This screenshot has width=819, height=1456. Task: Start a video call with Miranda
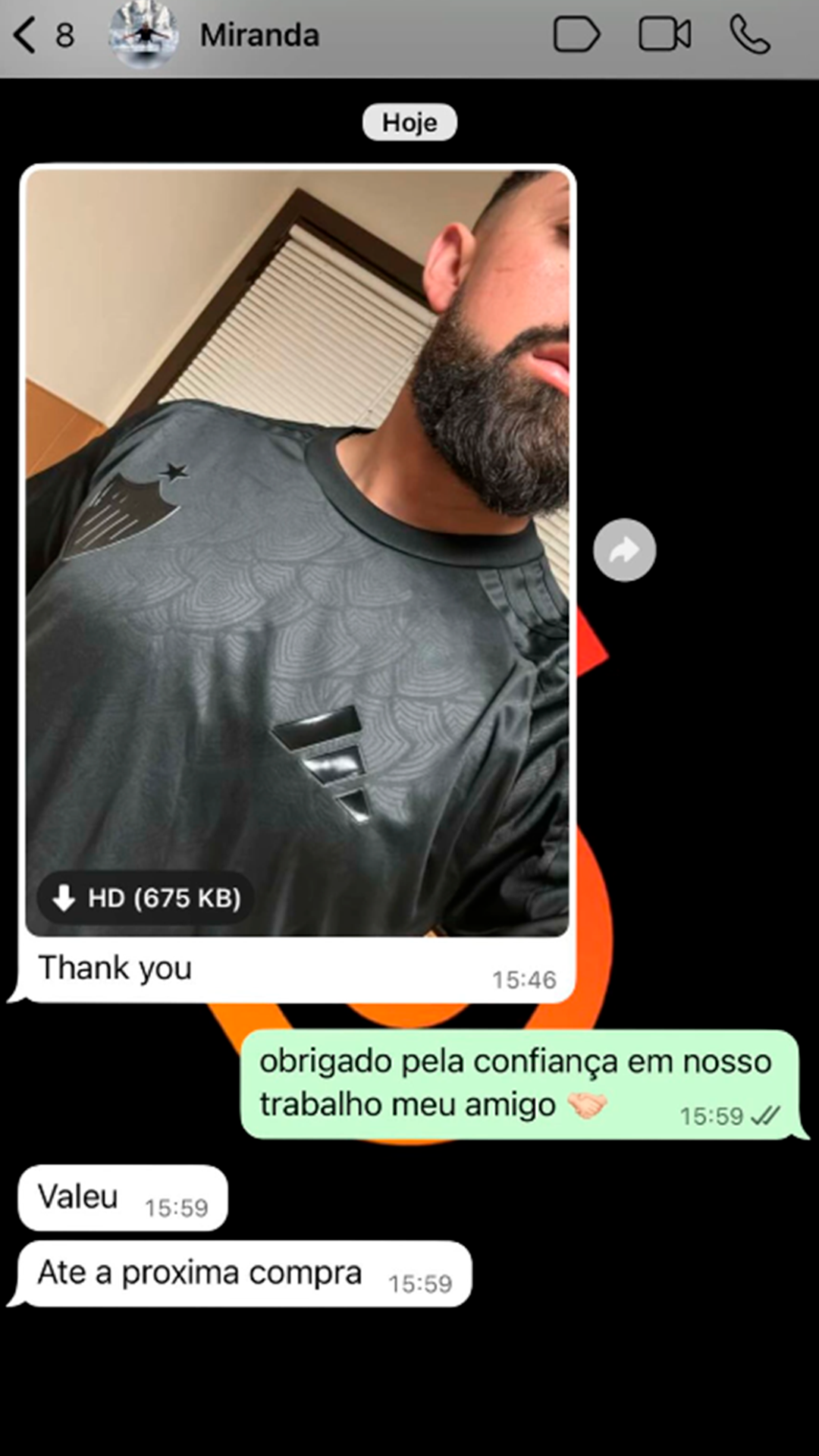click(x=664, y=35)
